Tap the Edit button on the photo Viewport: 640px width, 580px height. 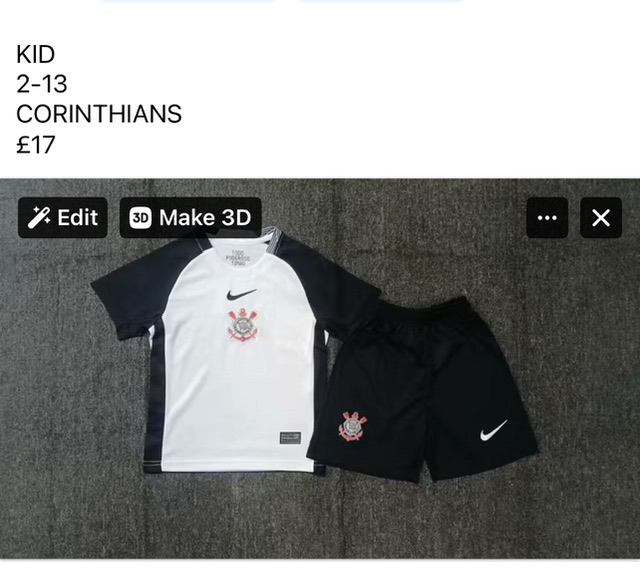coord(63,218)
